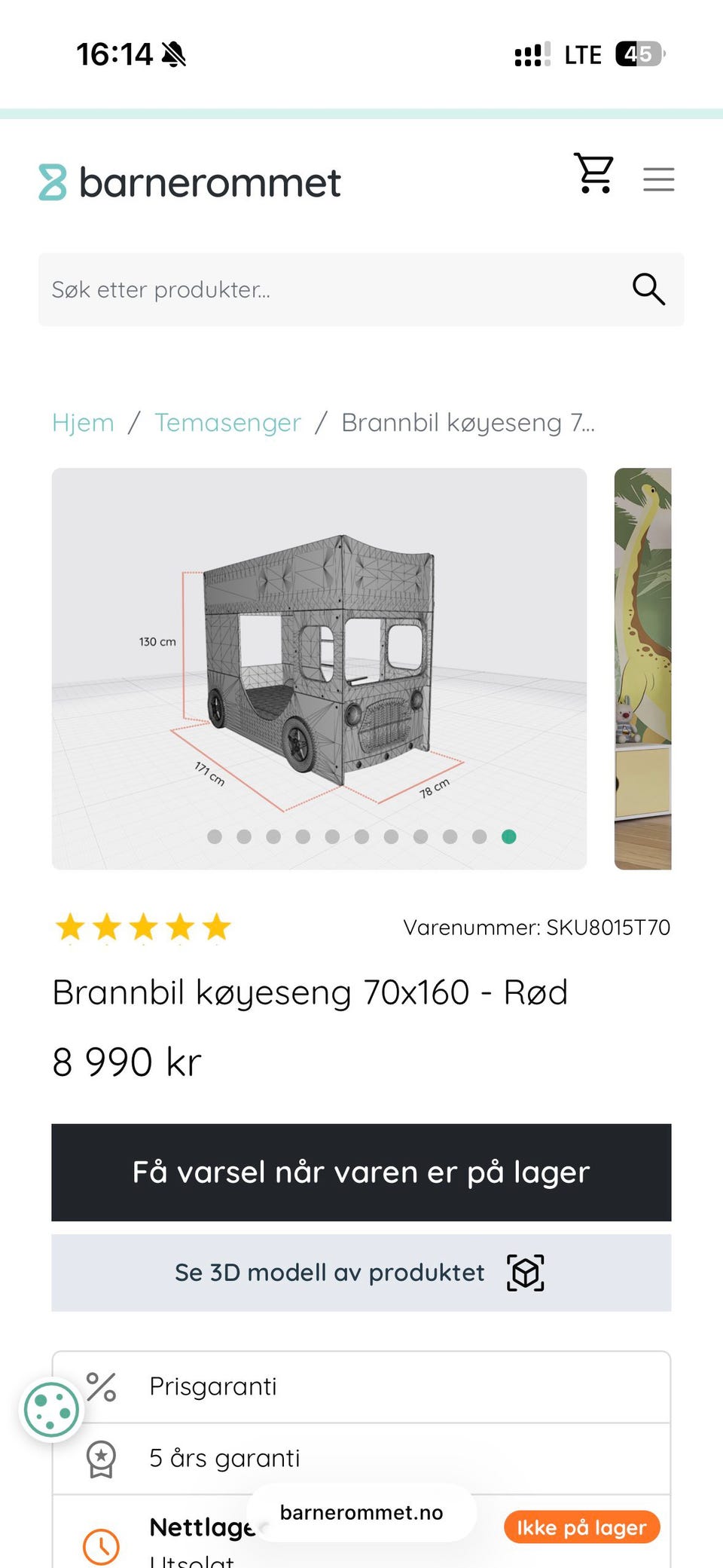View the next dinosaur room image
The image size is (723, 1568).
click(642, 668)
